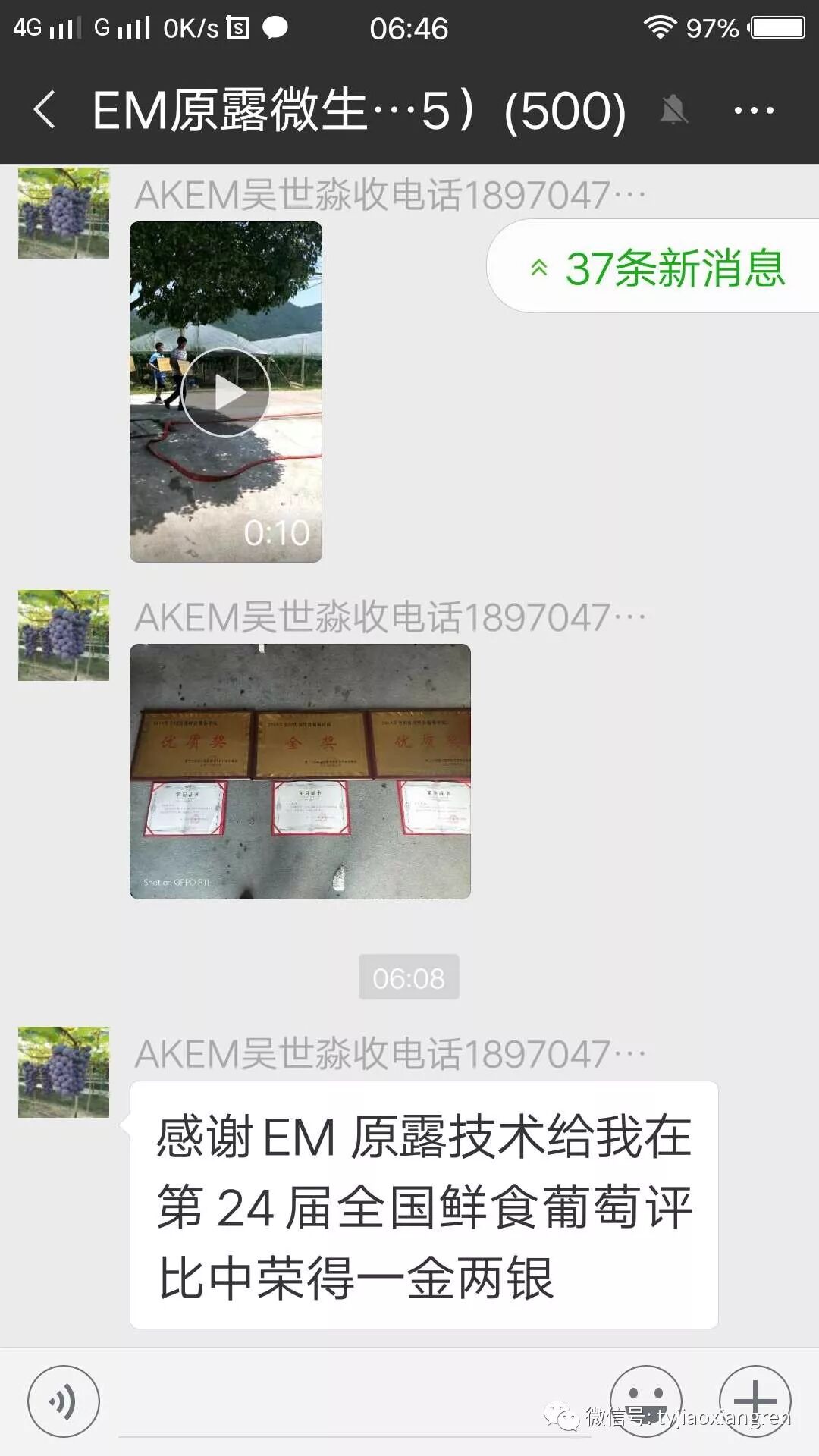Play the 0:10 video message
Screen dimensions: 819x1456
pos(226,392)
